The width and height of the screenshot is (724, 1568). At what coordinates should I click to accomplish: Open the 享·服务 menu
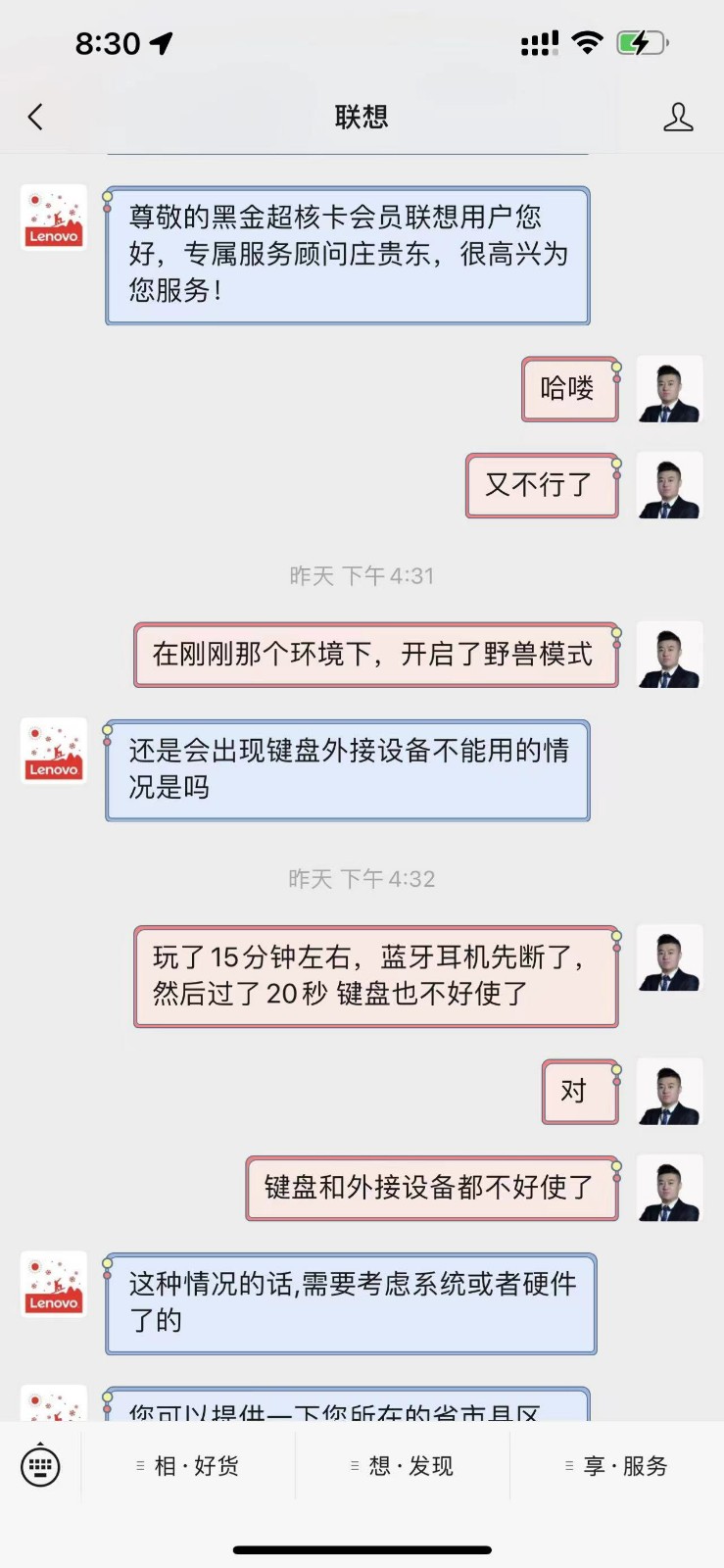pyautogui.click(x=617, y=1466)
